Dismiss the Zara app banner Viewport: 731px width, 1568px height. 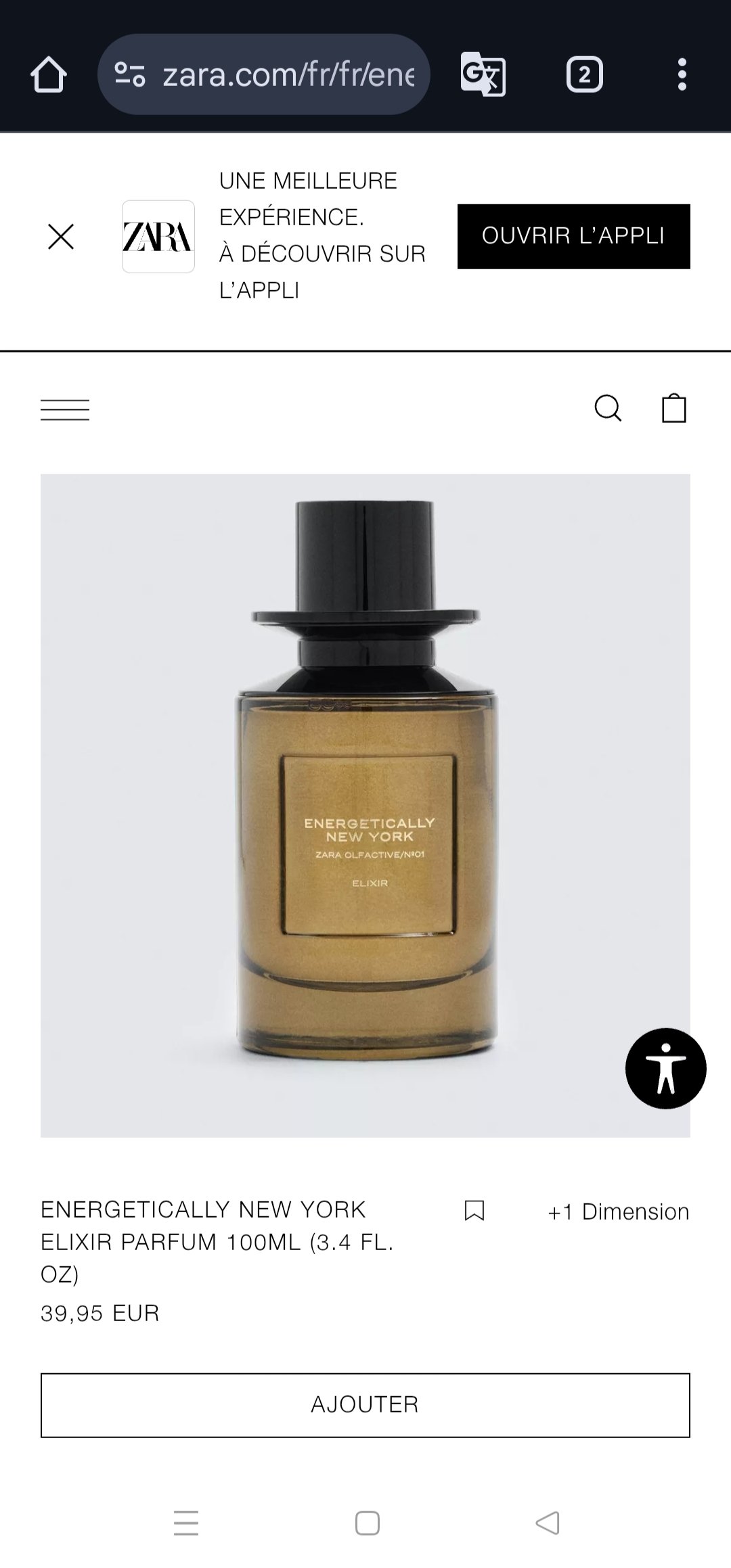[x=61, y=237]
